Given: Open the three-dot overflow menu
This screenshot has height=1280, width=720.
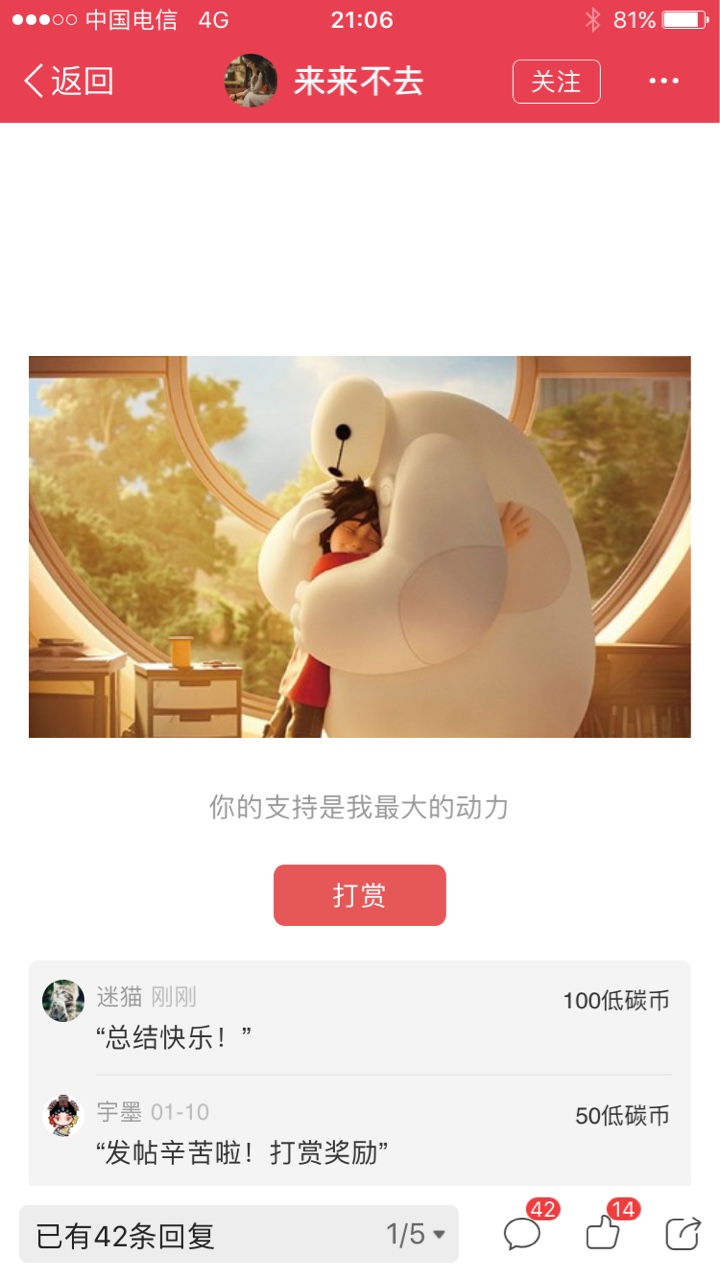Looking at the screenshot, I should click(664, 81).
